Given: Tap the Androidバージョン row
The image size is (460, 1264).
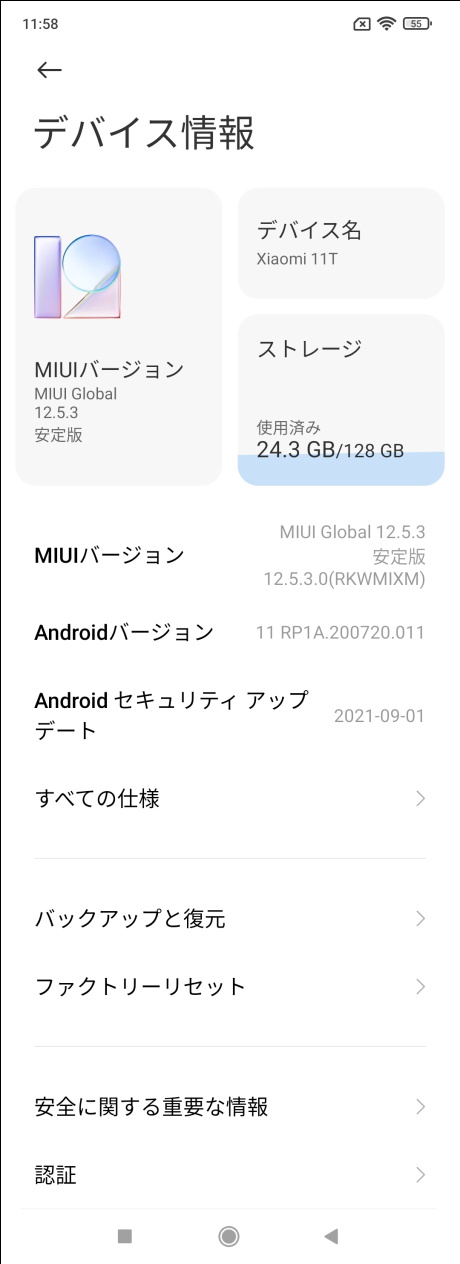Looking at the screenshot, I should tap(230, 632).
